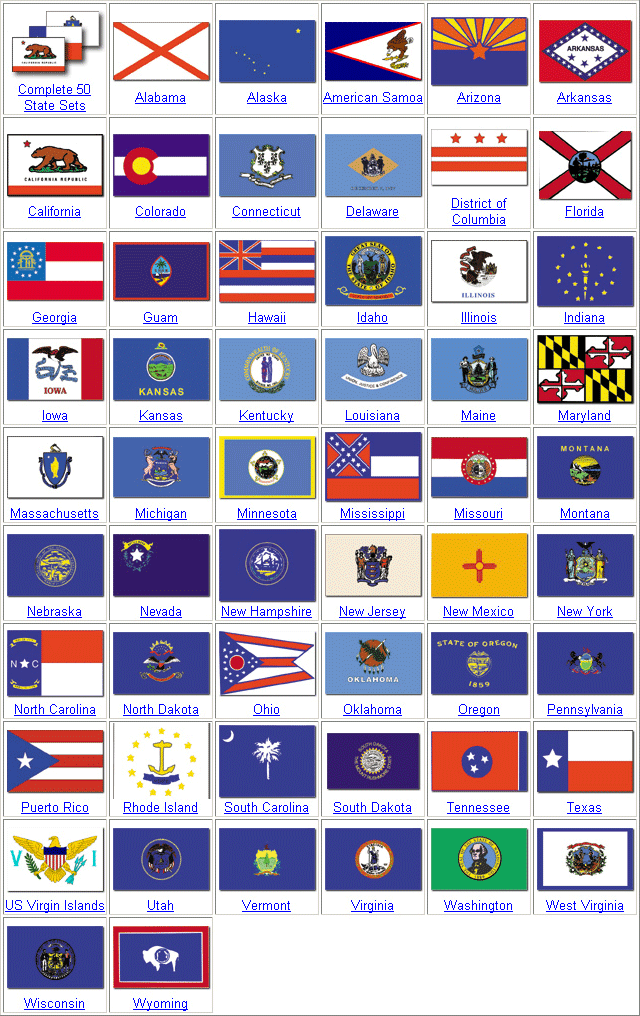The height and width of the screenshot is (1016, 640).
Task: Select the Texas link
Action: pos(584,808)
